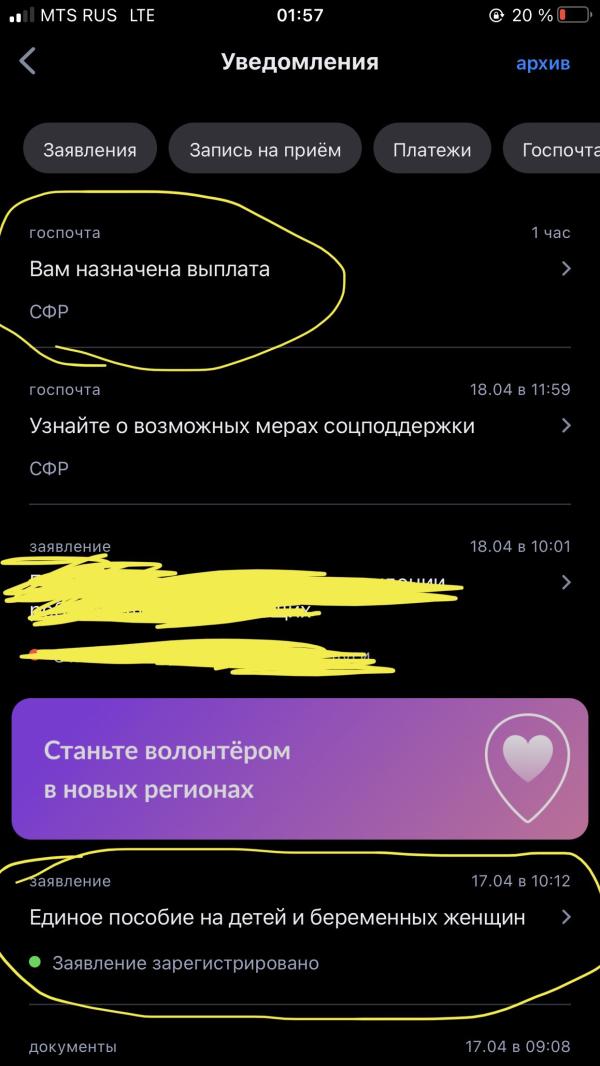Open the заявление notification from 18.04 в 10:01
The height and width of the screenshot is (1066, 600).
point(300,601)
